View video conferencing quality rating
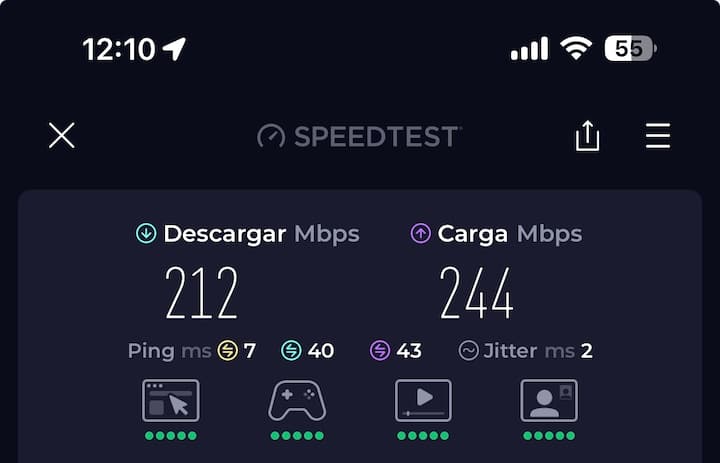The image size is (720, 463). [548, 401]
